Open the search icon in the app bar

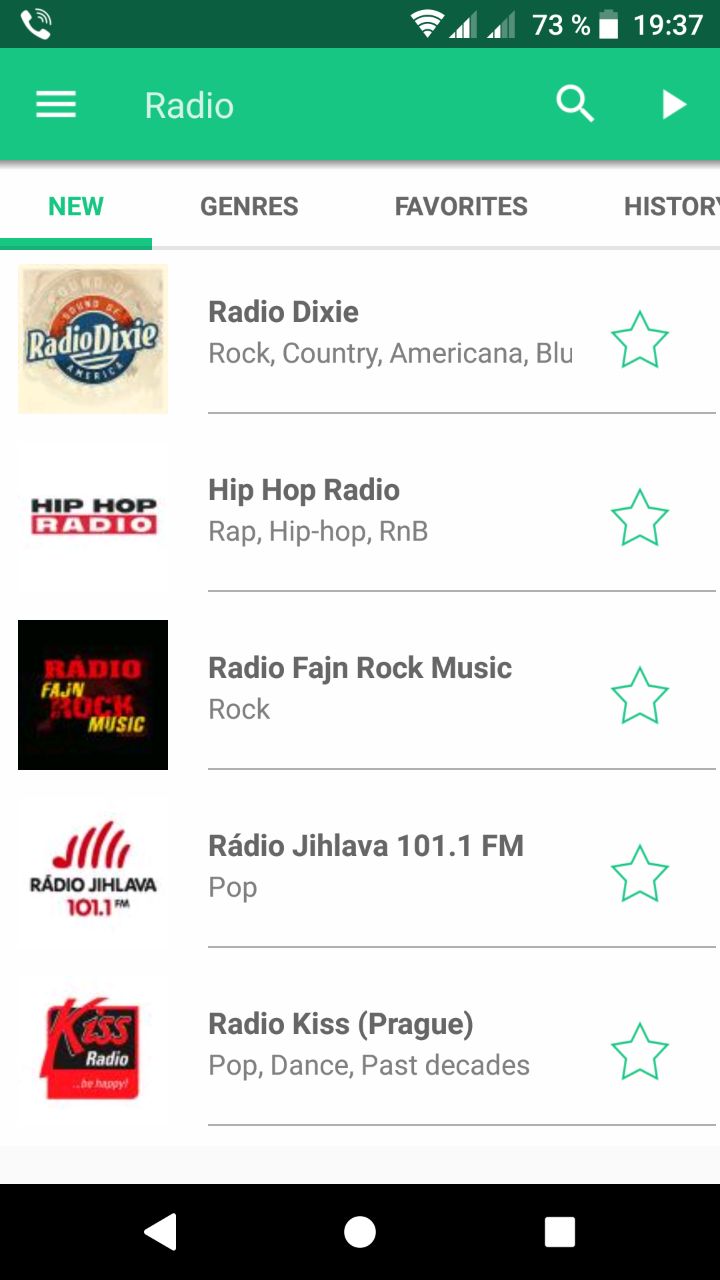[575, 104]
